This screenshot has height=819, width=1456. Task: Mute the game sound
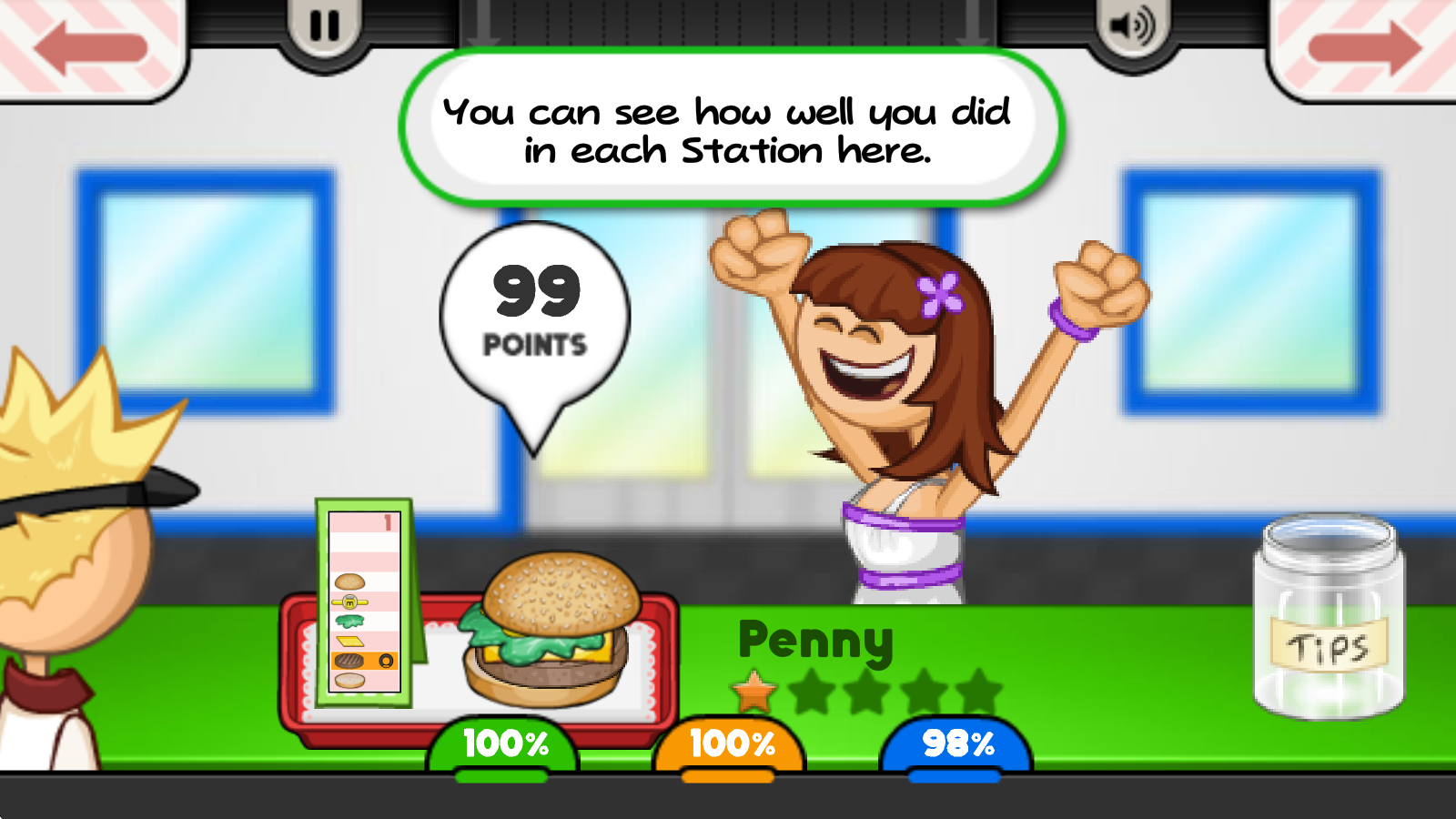[1131, 26]
